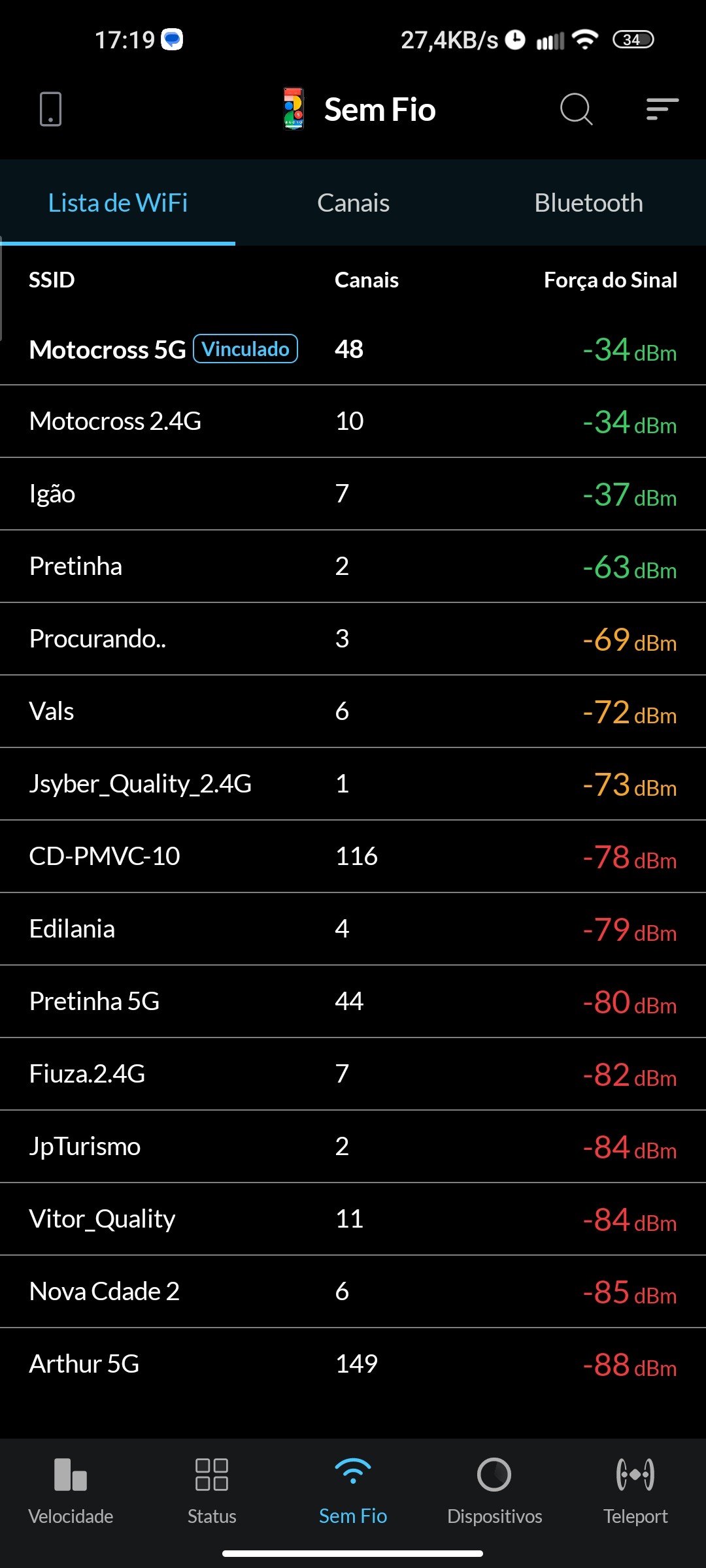This screenshot has width=706, height=1568.
Task: Open the search magnifier
Action: 576,109
